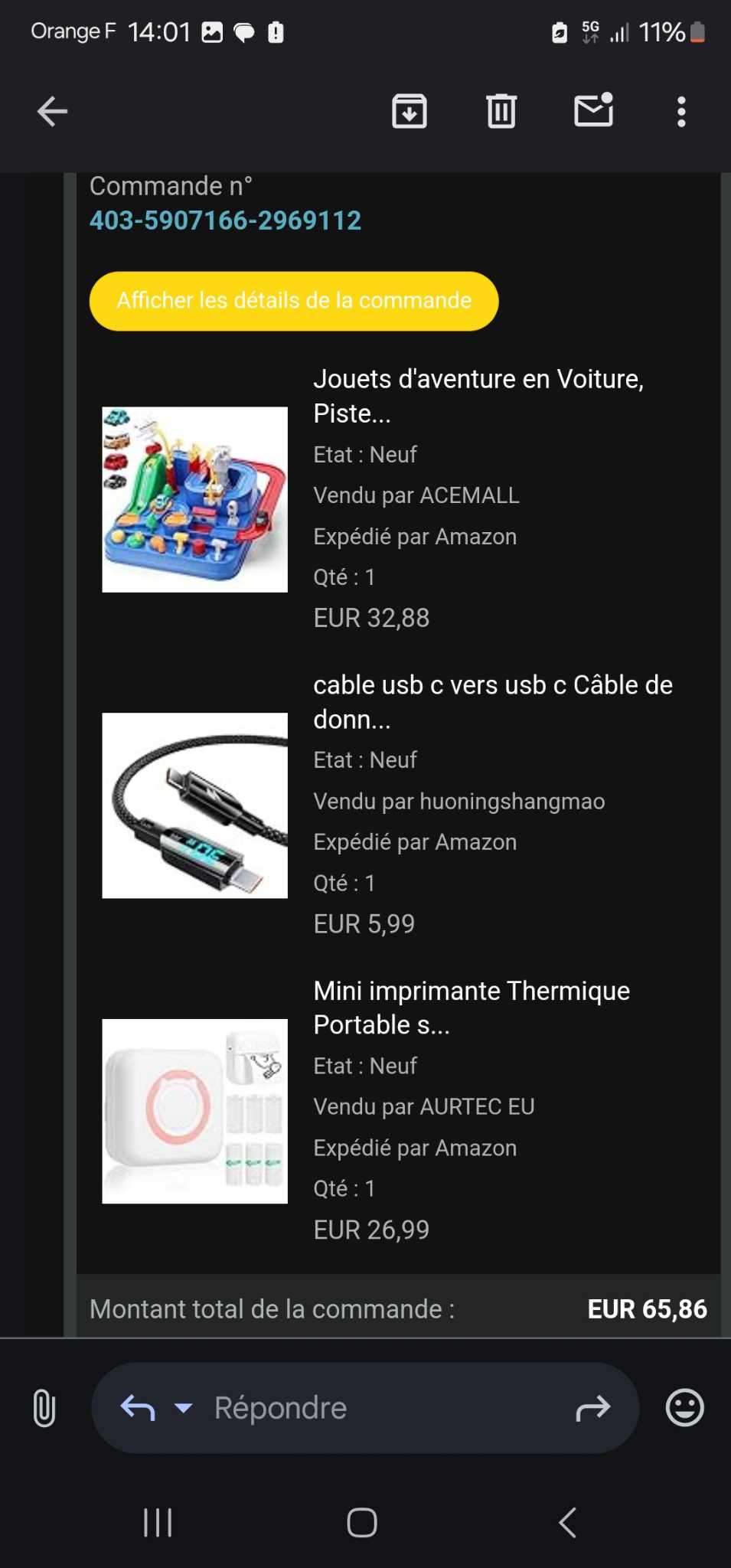Add an emoji reaction
The image size is (731, 1568).
pos(684,1407)
